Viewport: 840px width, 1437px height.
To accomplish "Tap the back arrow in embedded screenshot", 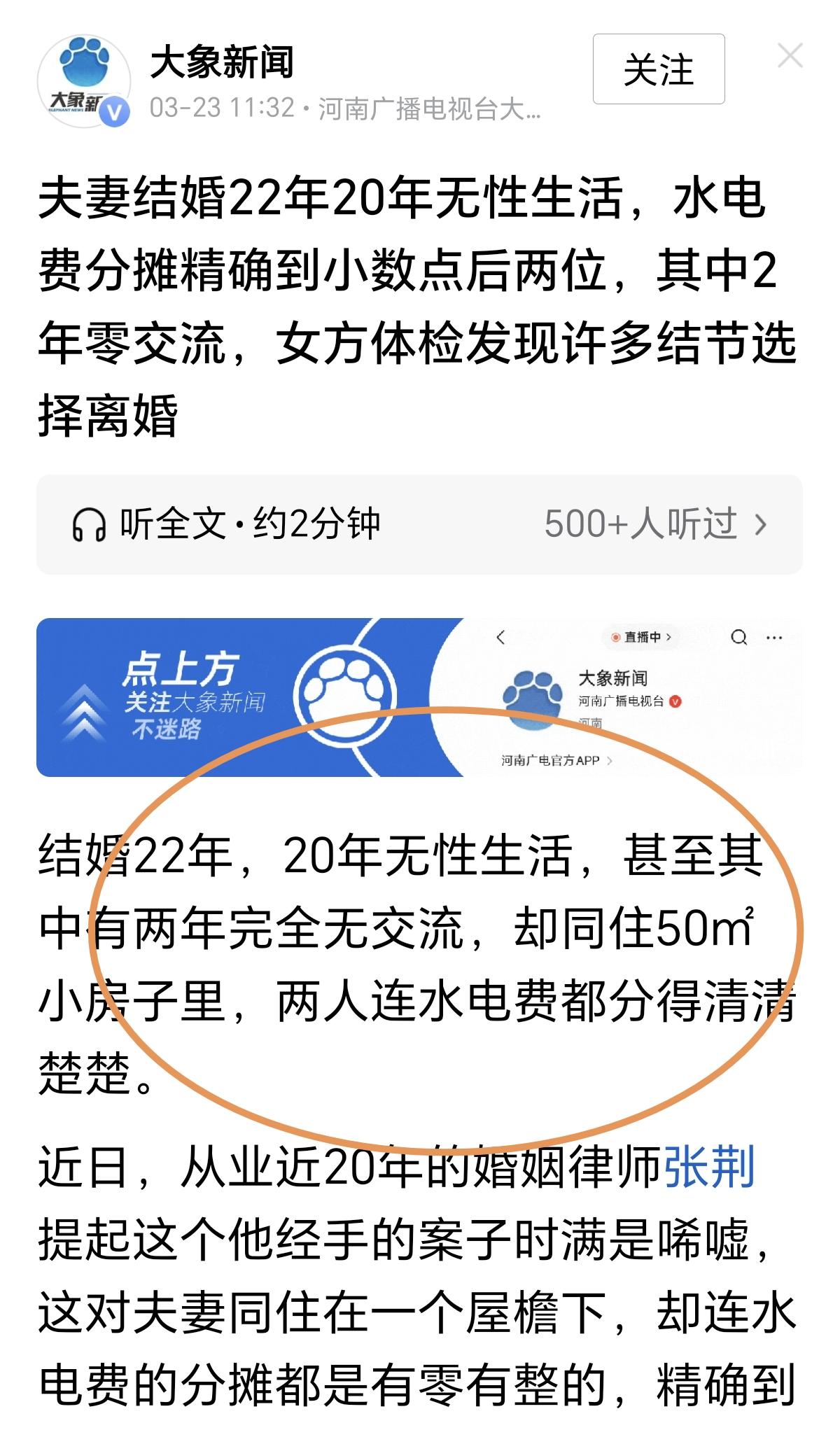I will 500,638.
